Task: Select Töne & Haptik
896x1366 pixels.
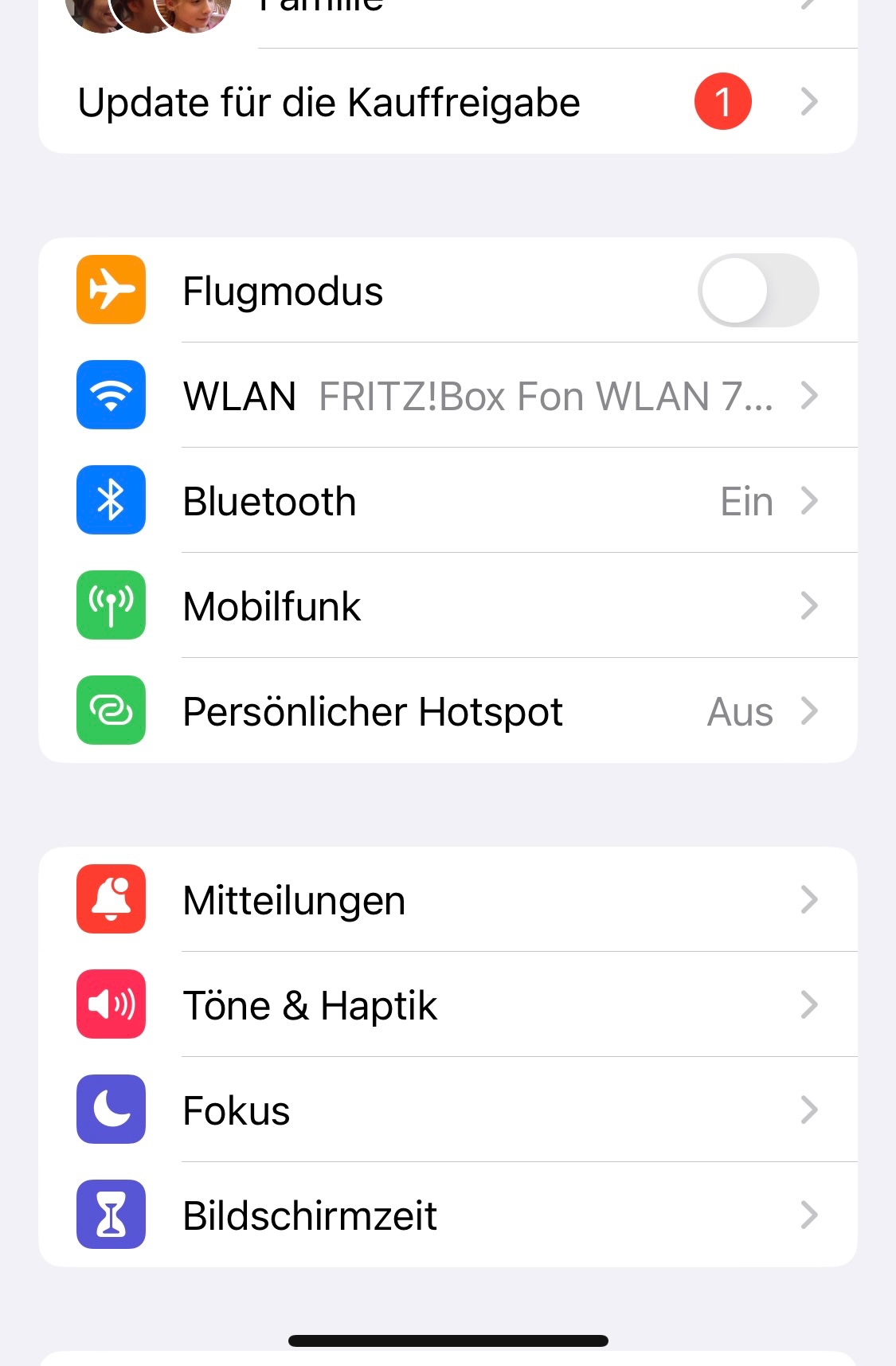Action: (x=448, y=1005)
